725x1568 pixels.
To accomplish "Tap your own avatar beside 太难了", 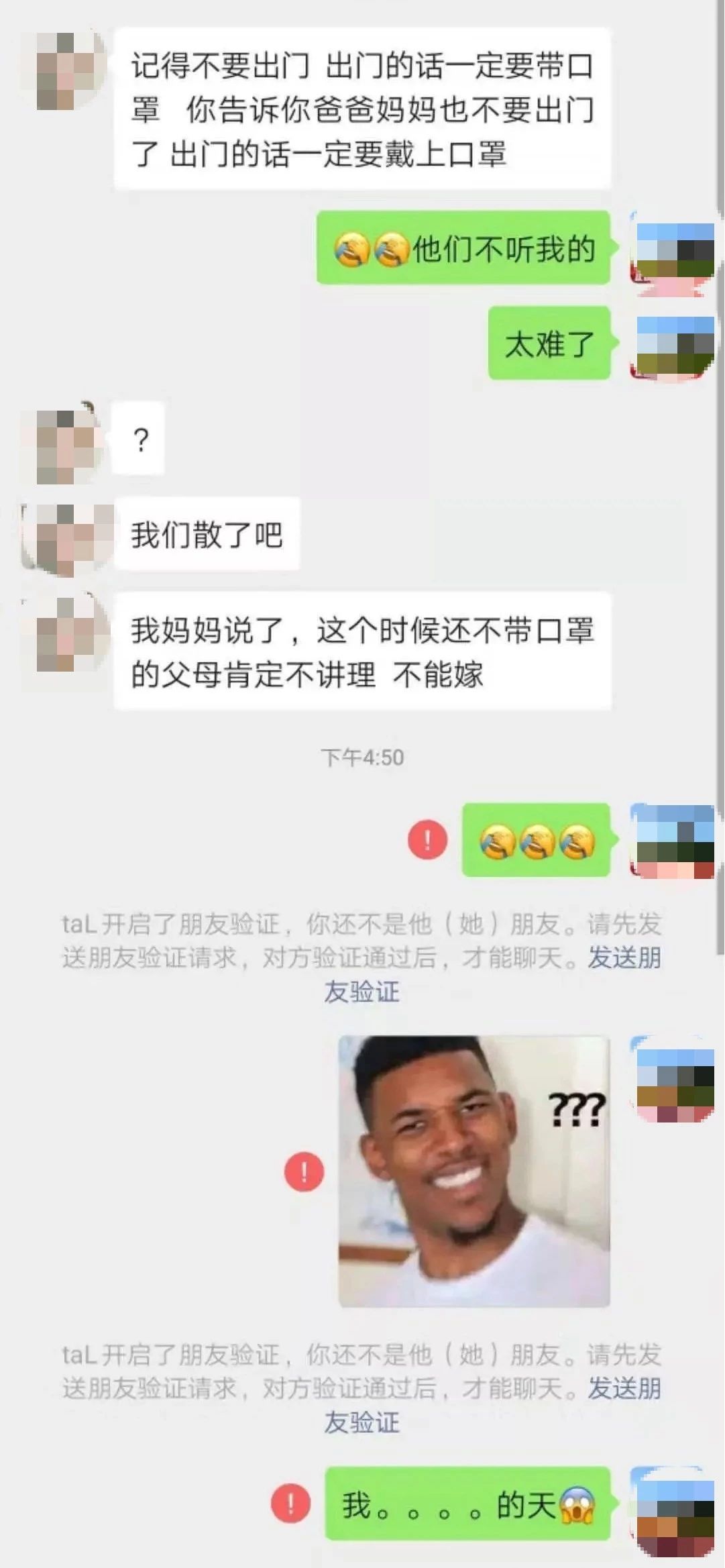I will pyautogui.click(x=673, y=346).
